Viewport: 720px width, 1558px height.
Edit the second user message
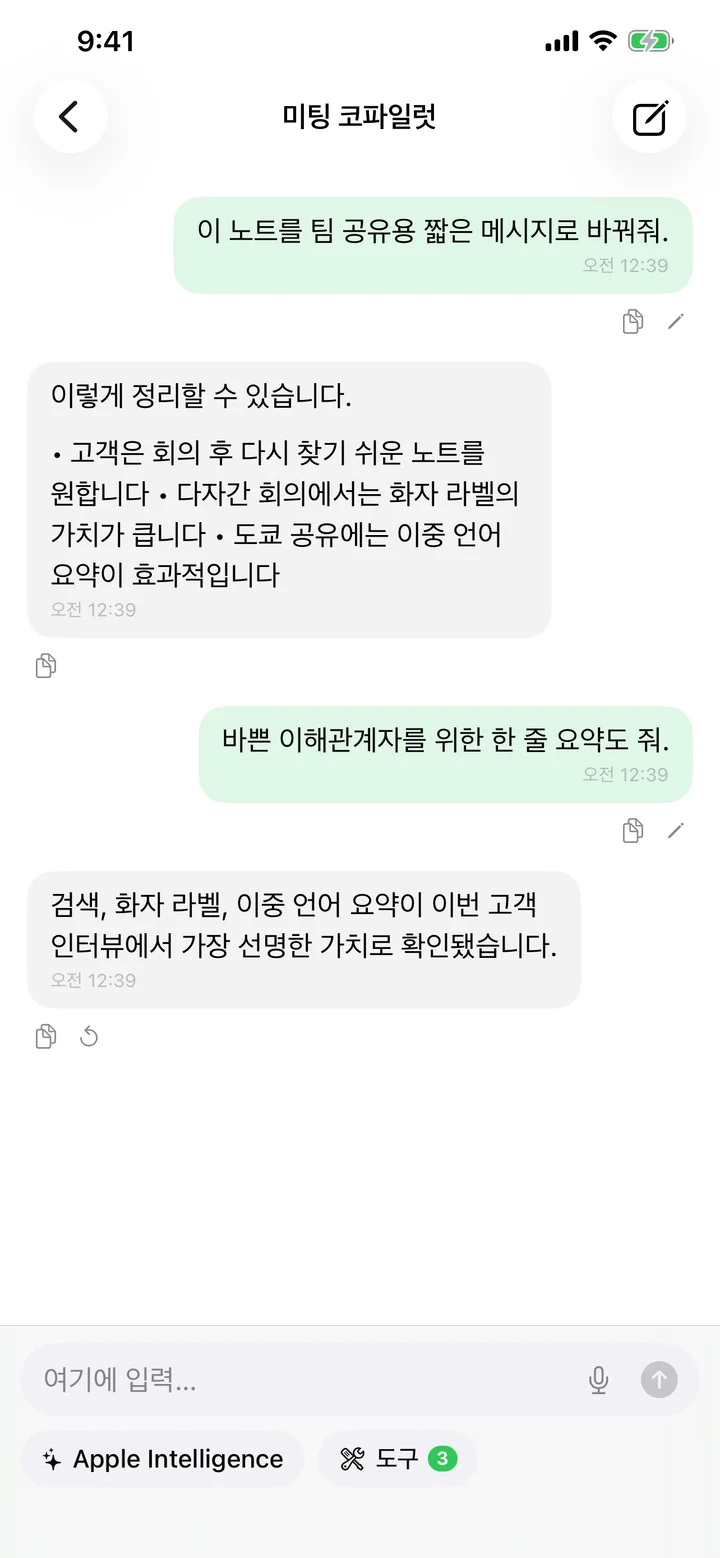click(x=676, y=830)
